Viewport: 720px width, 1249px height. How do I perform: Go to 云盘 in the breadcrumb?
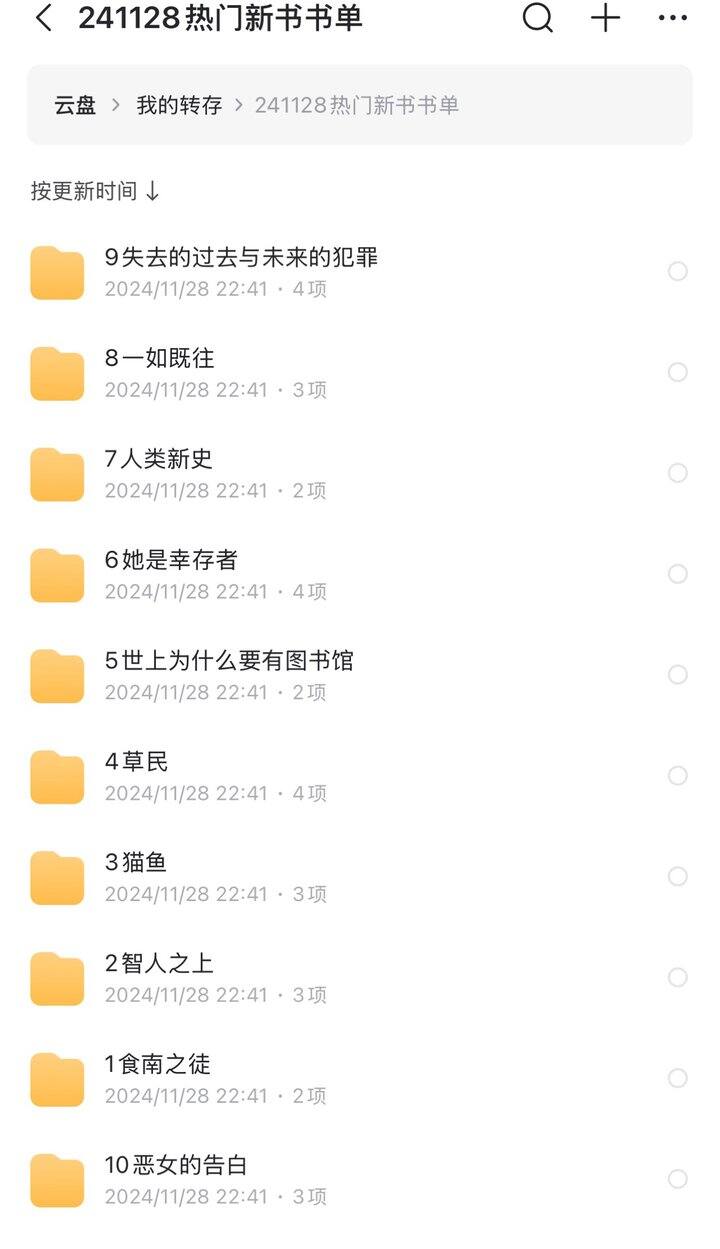pyautogui.click(x=75, y=105)
